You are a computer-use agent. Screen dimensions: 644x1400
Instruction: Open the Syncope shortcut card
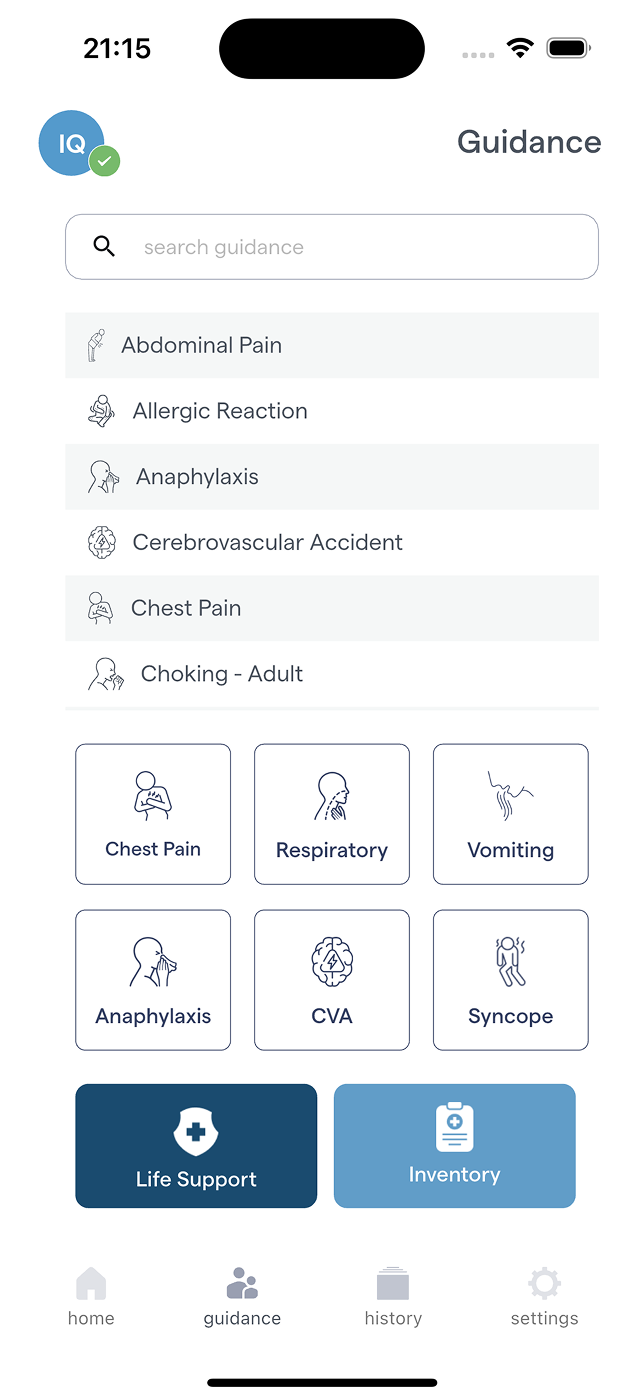510,980
